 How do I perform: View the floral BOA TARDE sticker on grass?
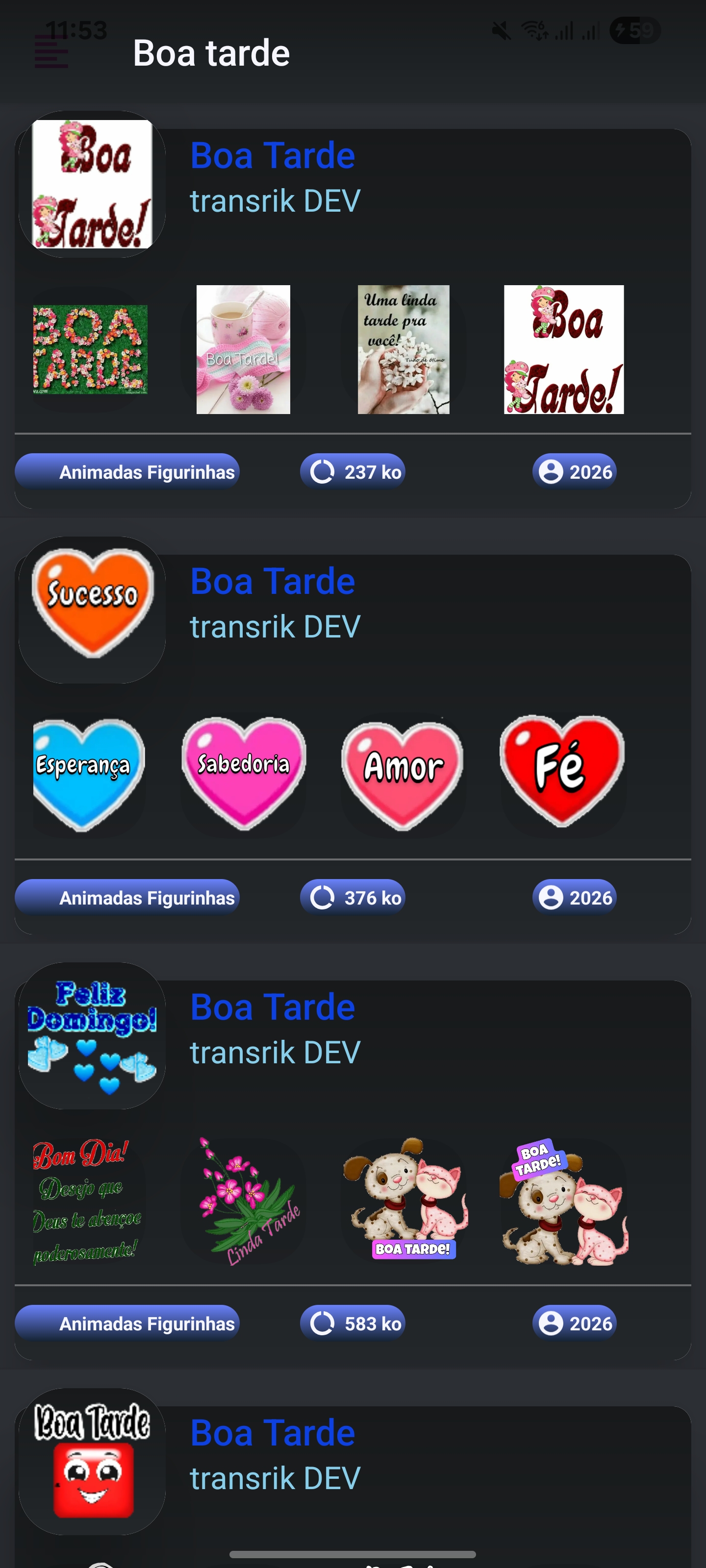pos(90,349)
